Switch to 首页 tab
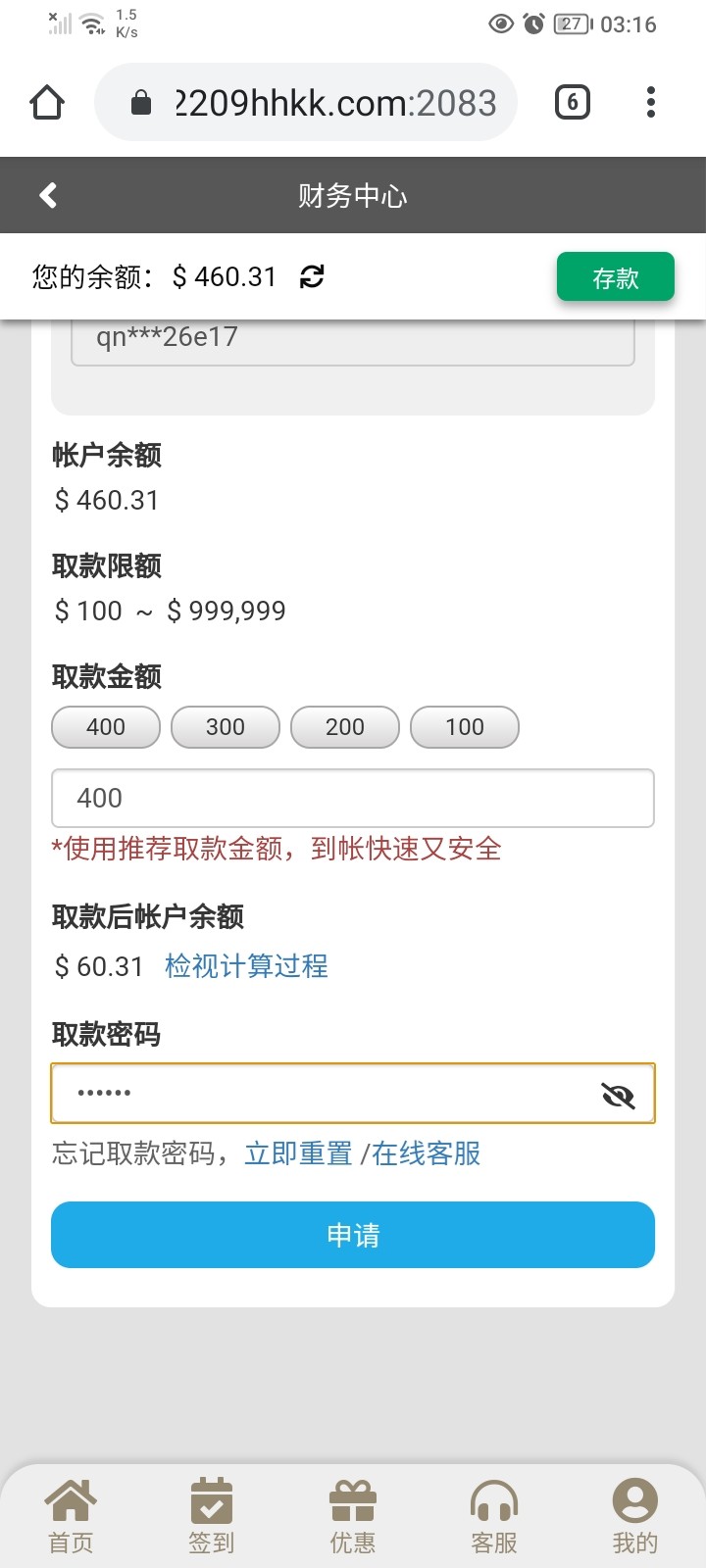 72,1516
